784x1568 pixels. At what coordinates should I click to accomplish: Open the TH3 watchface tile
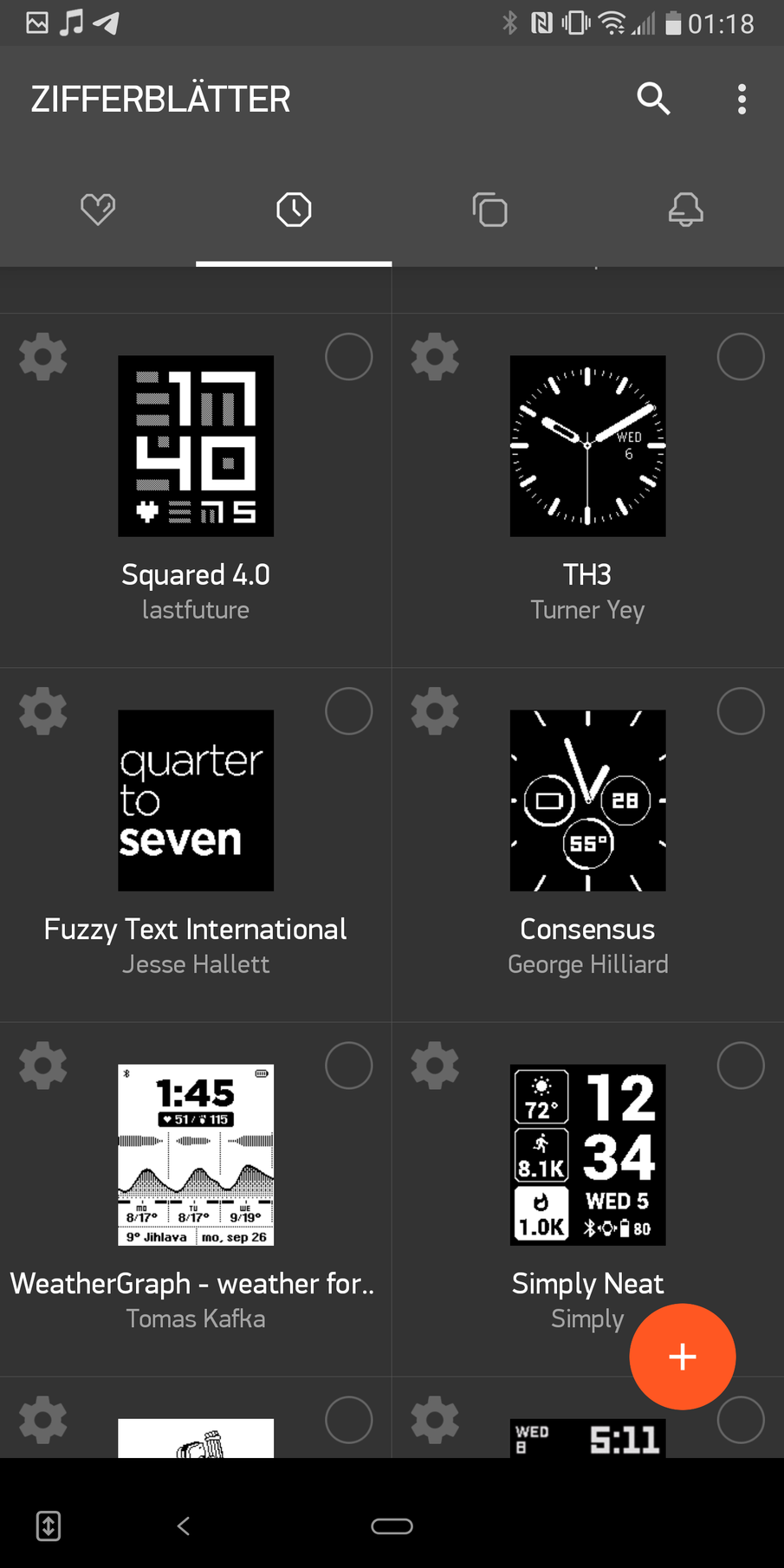tap(587, 446)
